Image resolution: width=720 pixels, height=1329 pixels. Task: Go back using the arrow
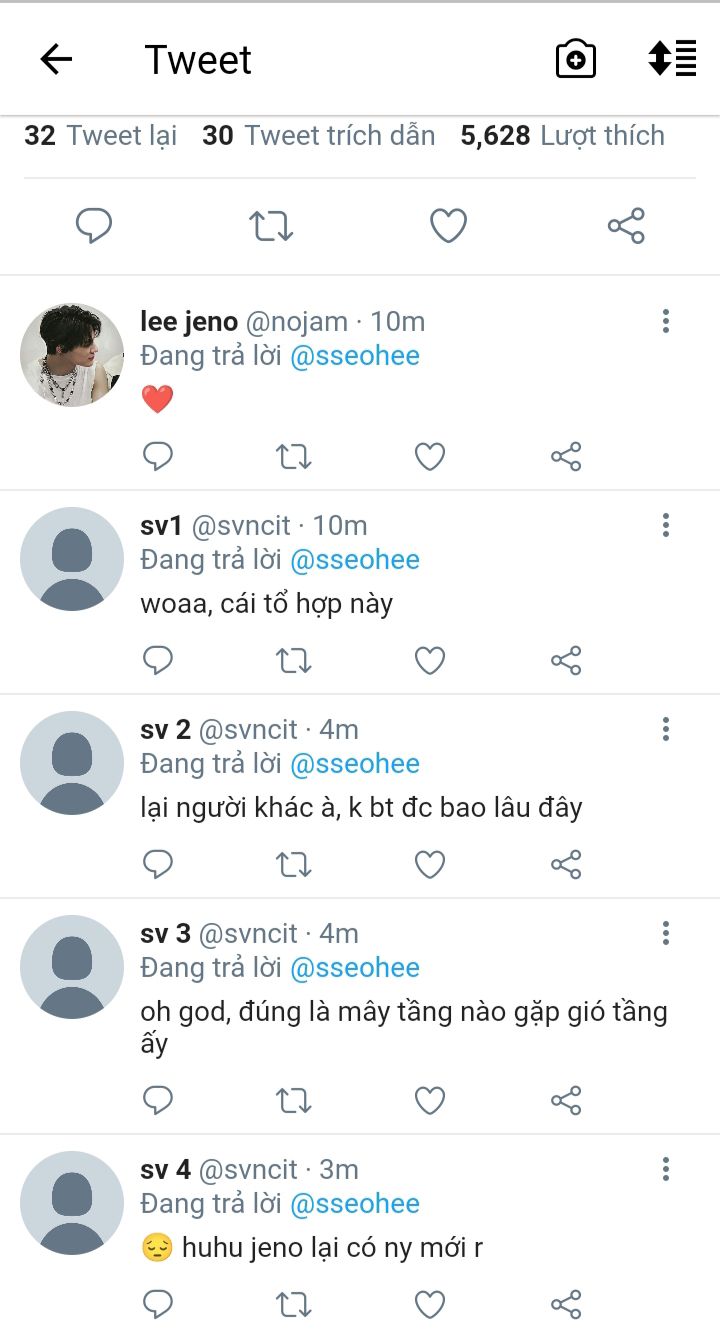pyautogui.click(x=56, y=60)
